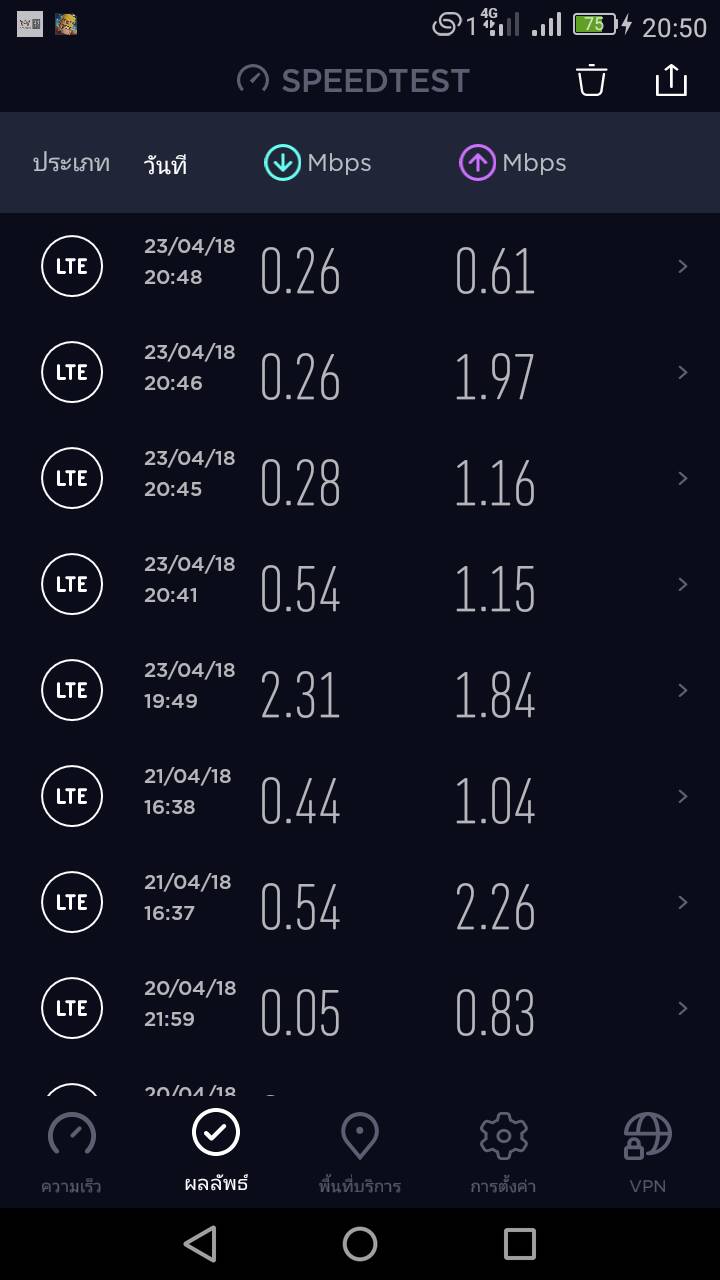720x1280 pixels.
Task: Select the ผลลัพธ์ tab
Action: tap(216, 1153)
